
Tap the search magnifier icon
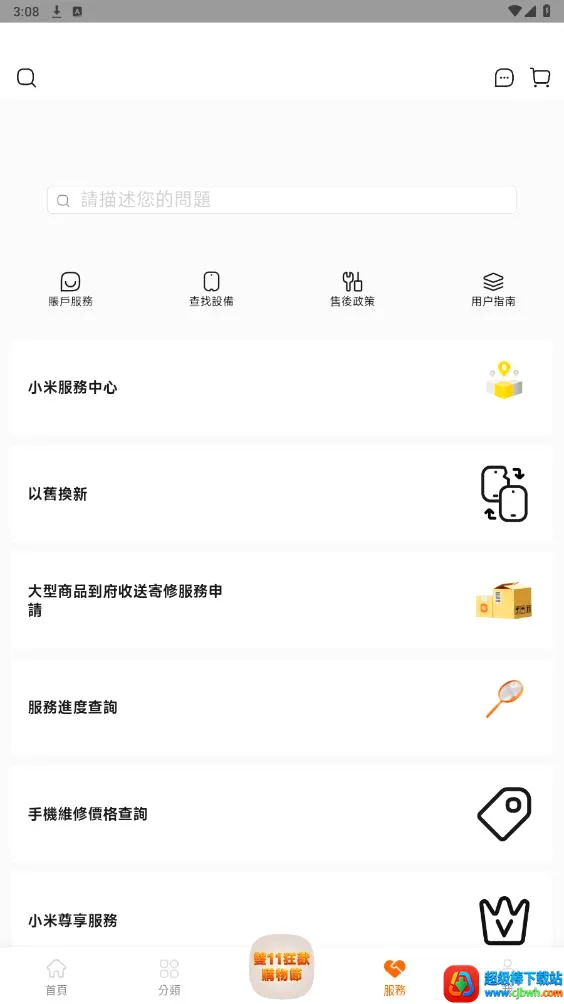[26, 78]
